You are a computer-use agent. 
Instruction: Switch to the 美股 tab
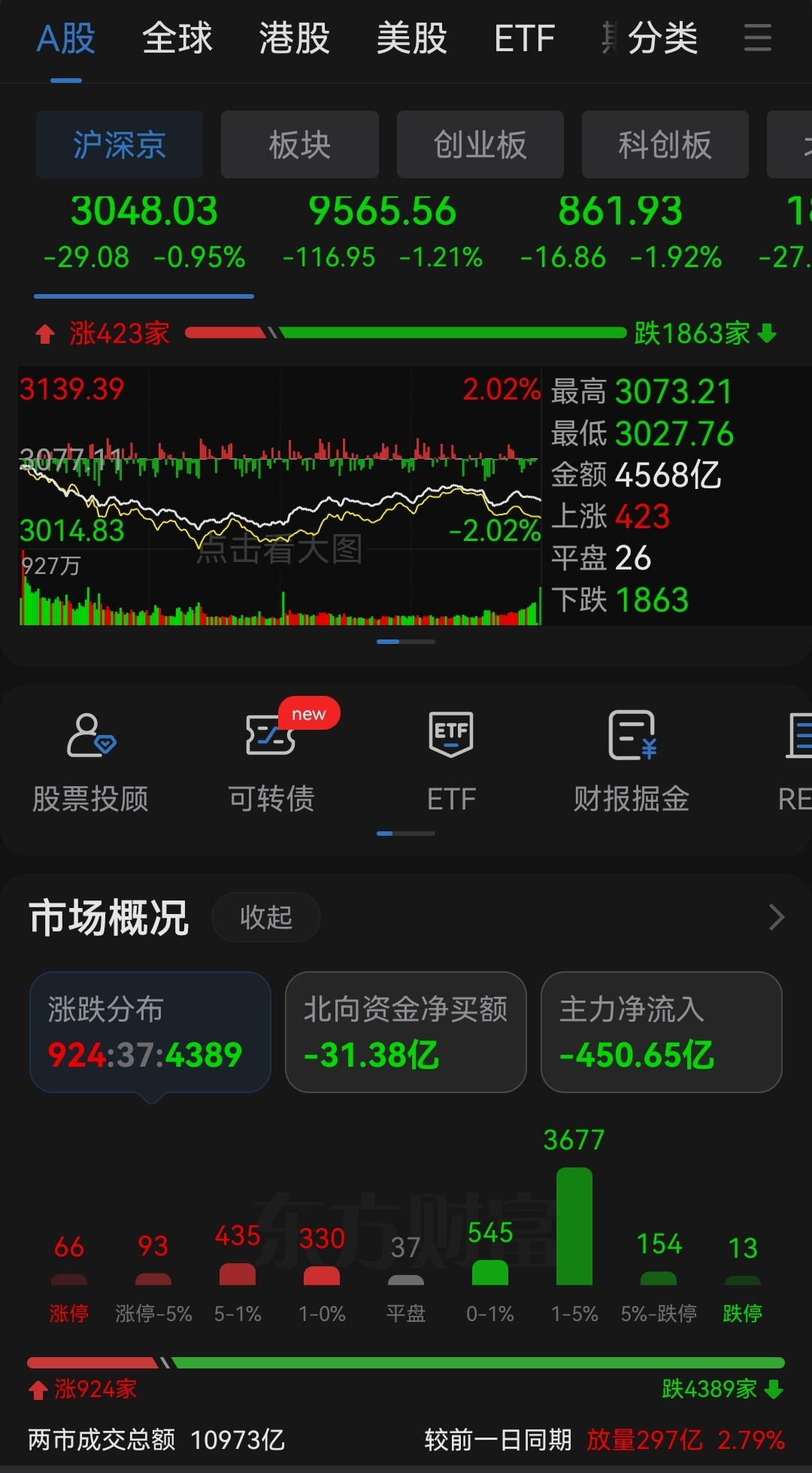click(412, 38)
